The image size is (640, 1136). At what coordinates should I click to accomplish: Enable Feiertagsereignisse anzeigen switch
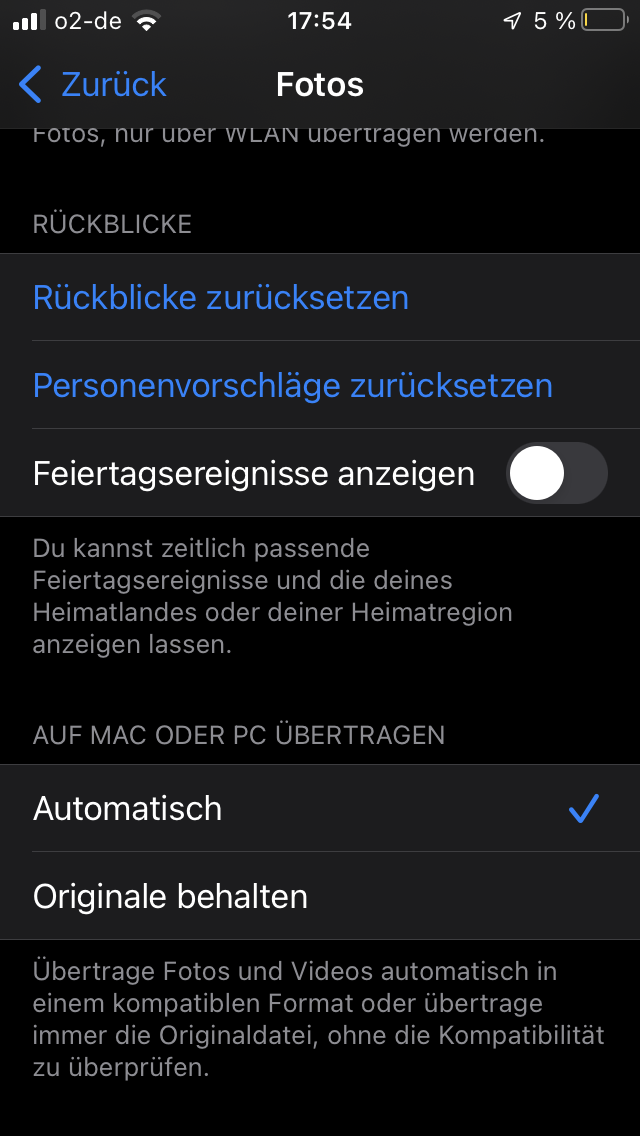556,473
